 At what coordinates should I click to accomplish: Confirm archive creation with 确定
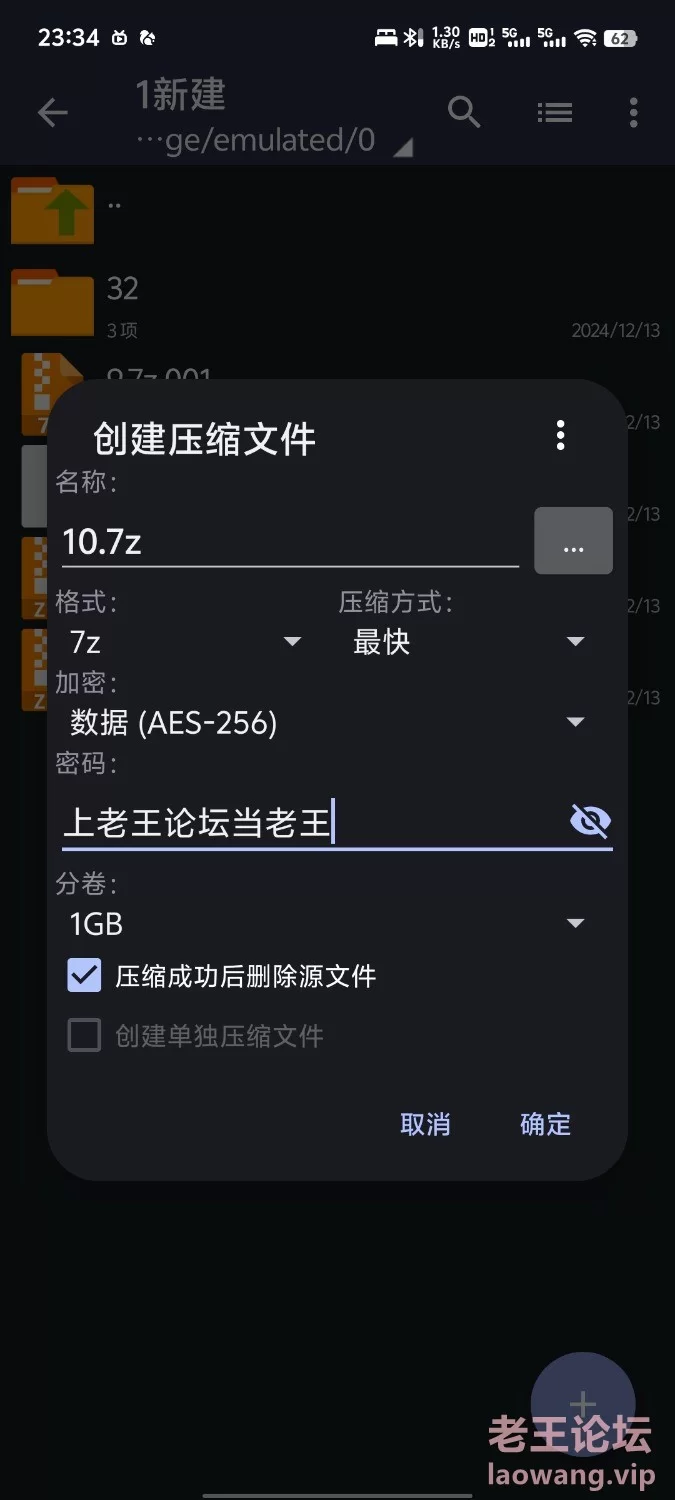pos(545,1124)
